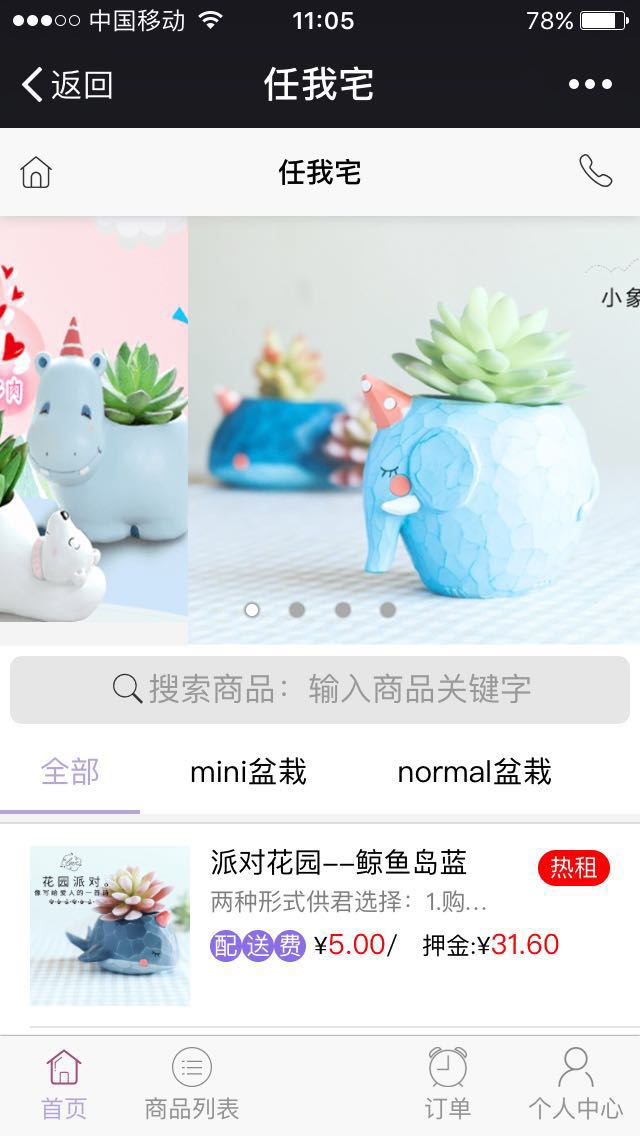Screen dimensions: 640x1136
Task: Open 订单 in bottom navigation
Action: click(x=447, y=1085)
